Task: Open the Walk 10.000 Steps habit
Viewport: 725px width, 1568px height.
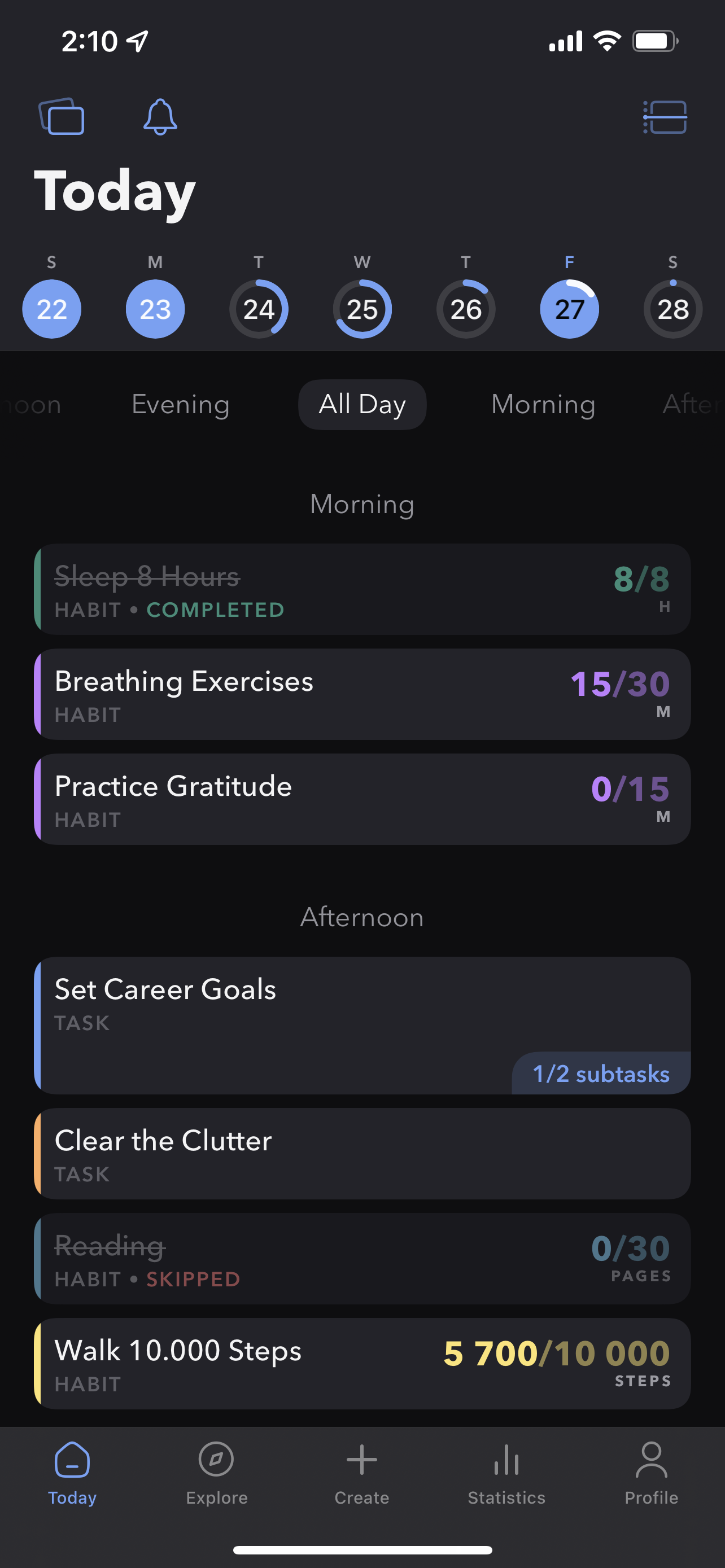Action: (362, 1364)
